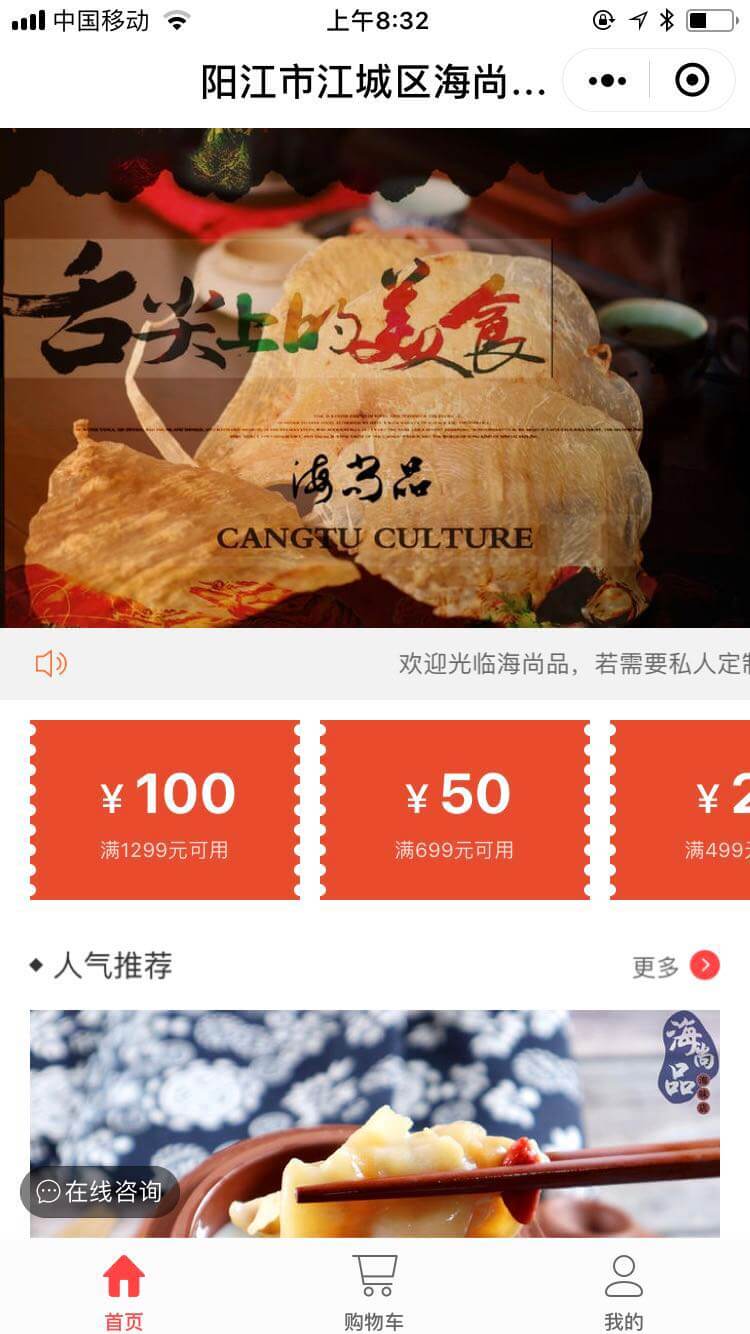Claim the ¥50 coupon for orders over 699
The height and width of the screenshot is (1334, 750).
pyautogui.click(x=455, y=808)
